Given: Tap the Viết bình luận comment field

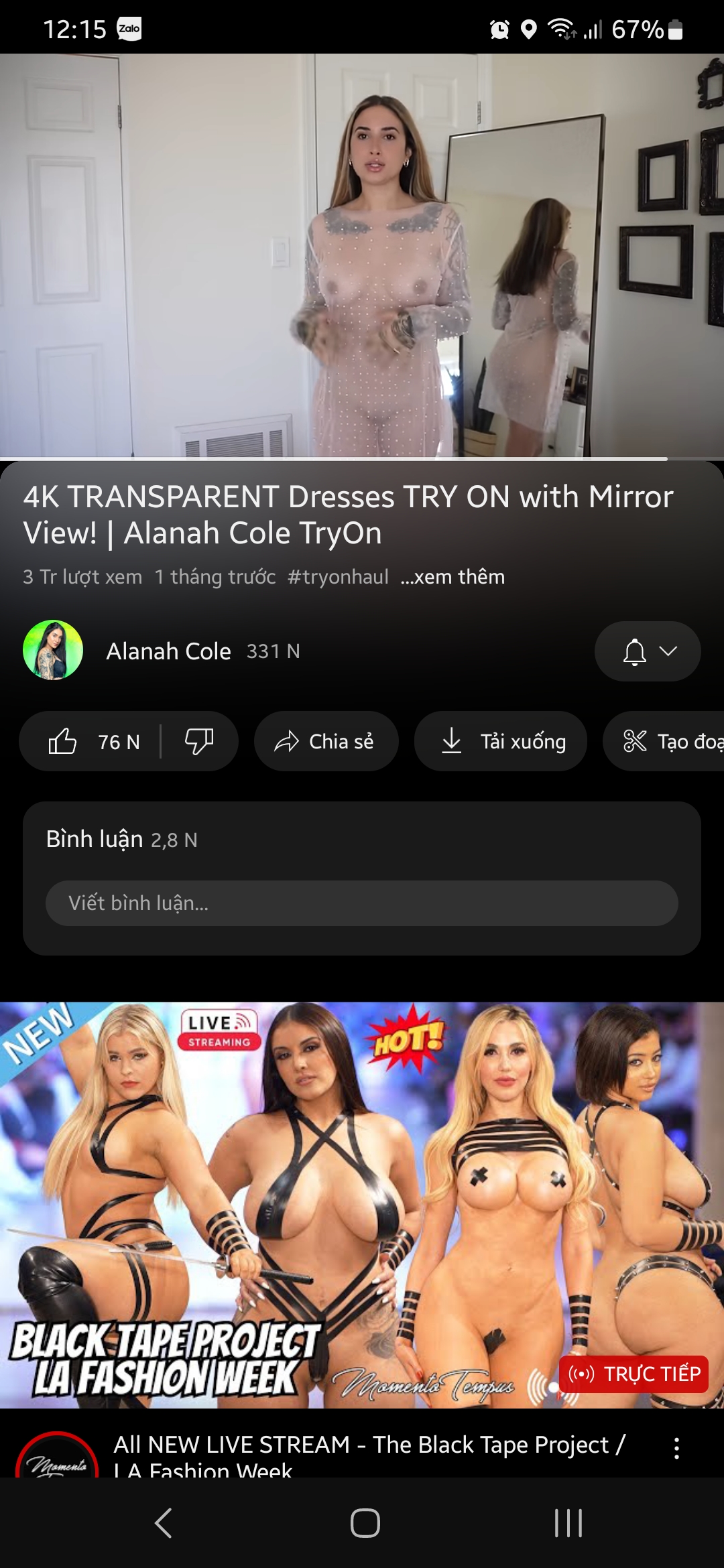Looking at the screenshot, I should (x=361, y=903).
